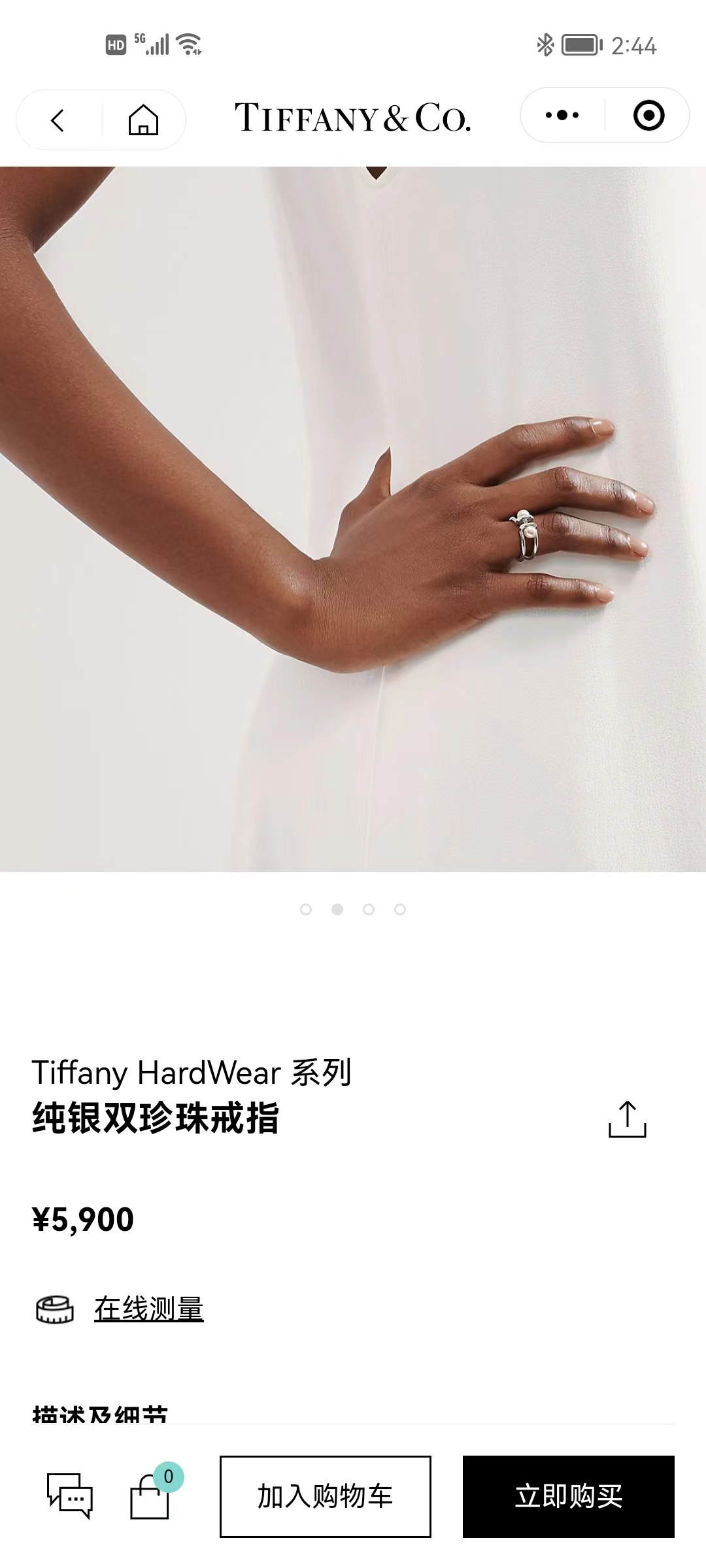706x1568 pixels.
Task: Return to the mini program home
Action: coord(143,120)
